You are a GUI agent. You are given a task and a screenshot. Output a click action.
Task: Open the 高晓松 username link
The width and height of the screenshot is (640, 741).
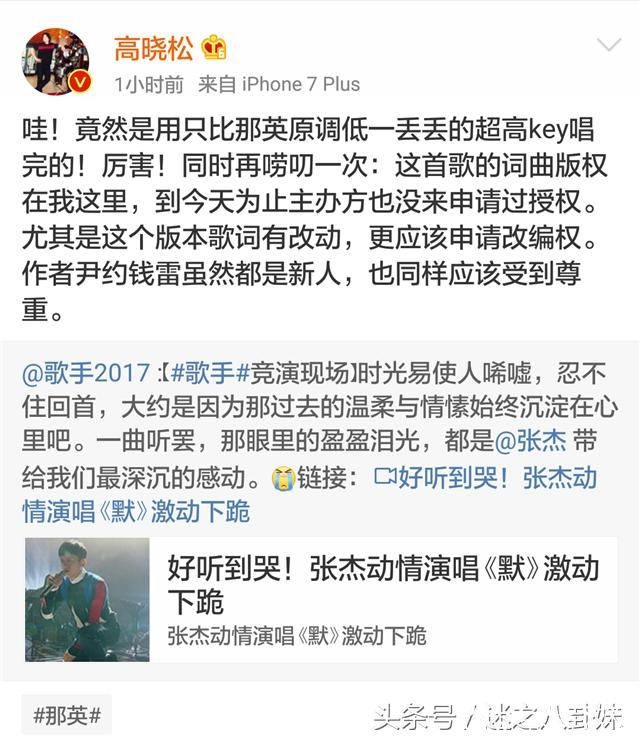point(154,47)
